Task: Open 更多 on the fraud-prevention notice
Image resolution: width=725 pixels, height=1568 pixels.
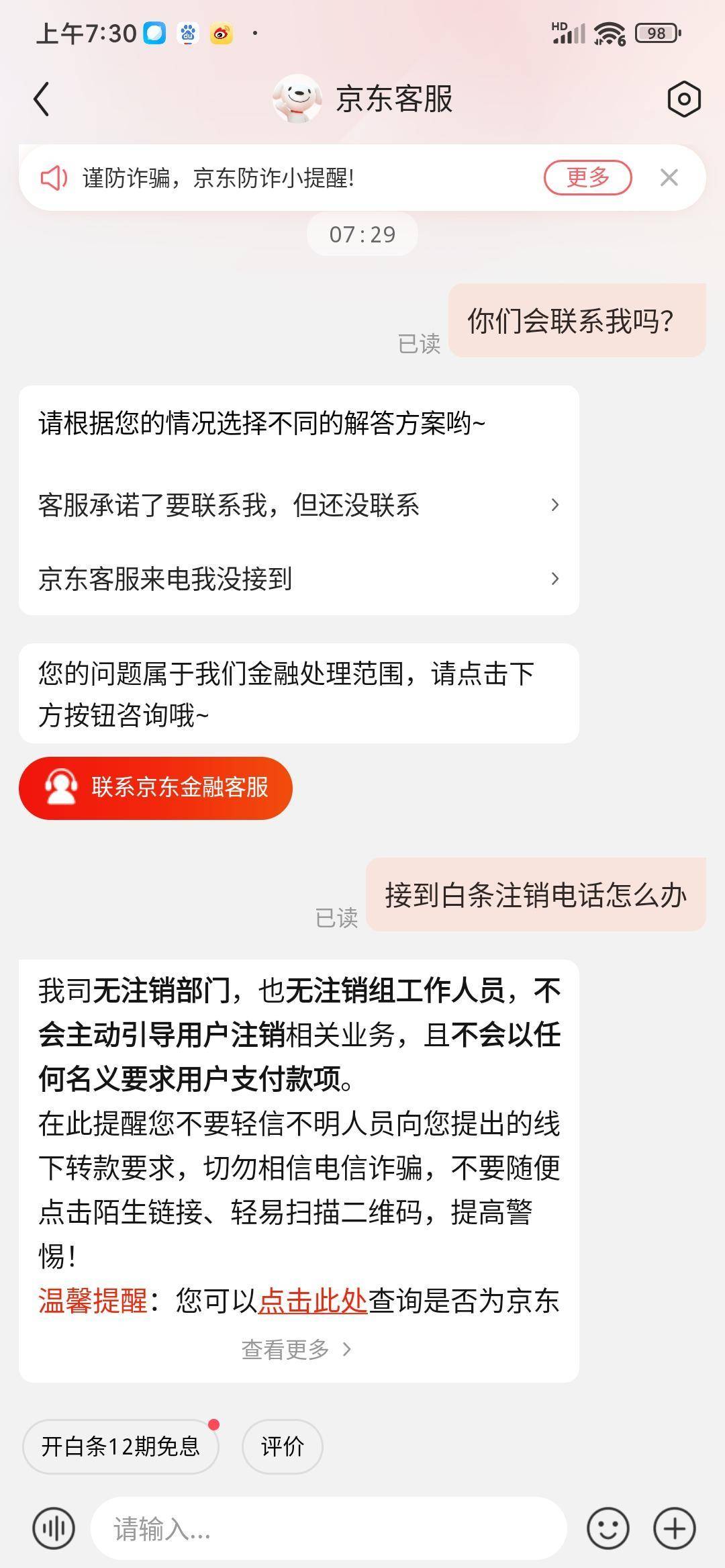Action: [x=588, y=177]
